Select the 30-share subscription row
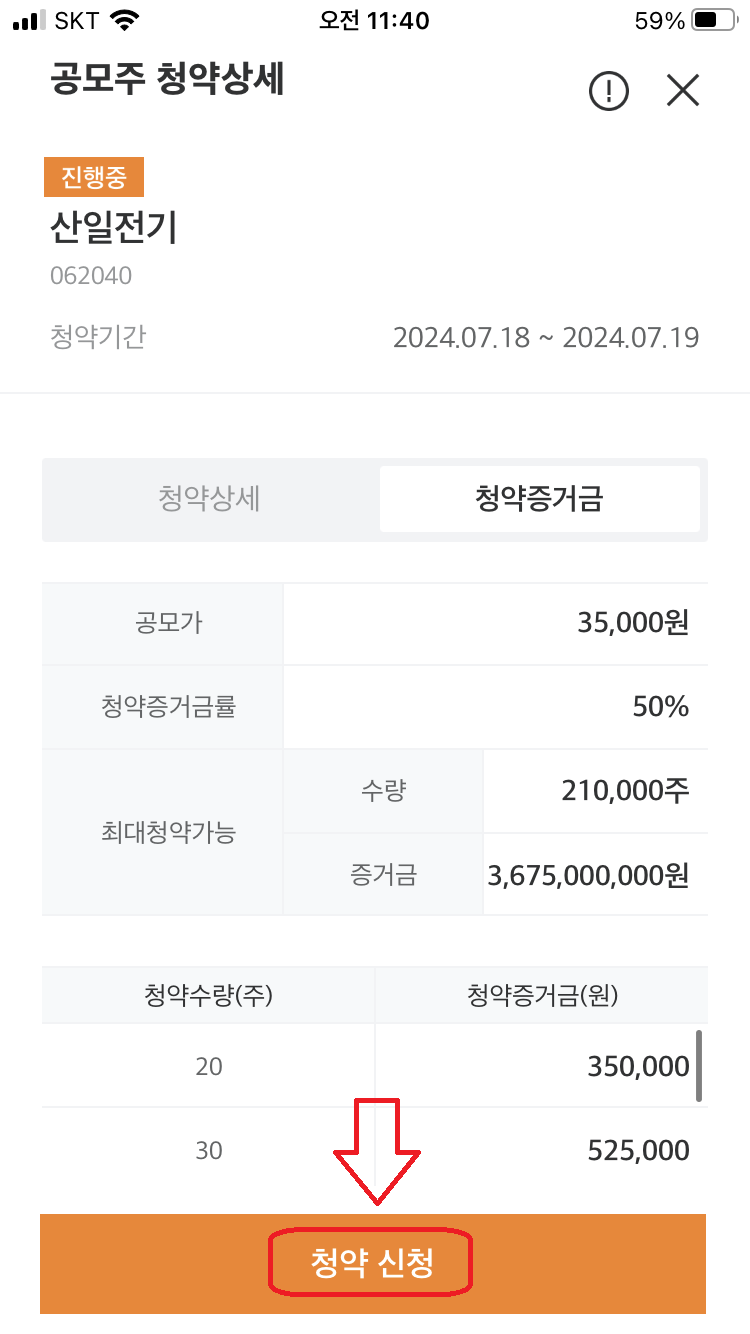The image size is (750, 1334). tap(375, 1150)
